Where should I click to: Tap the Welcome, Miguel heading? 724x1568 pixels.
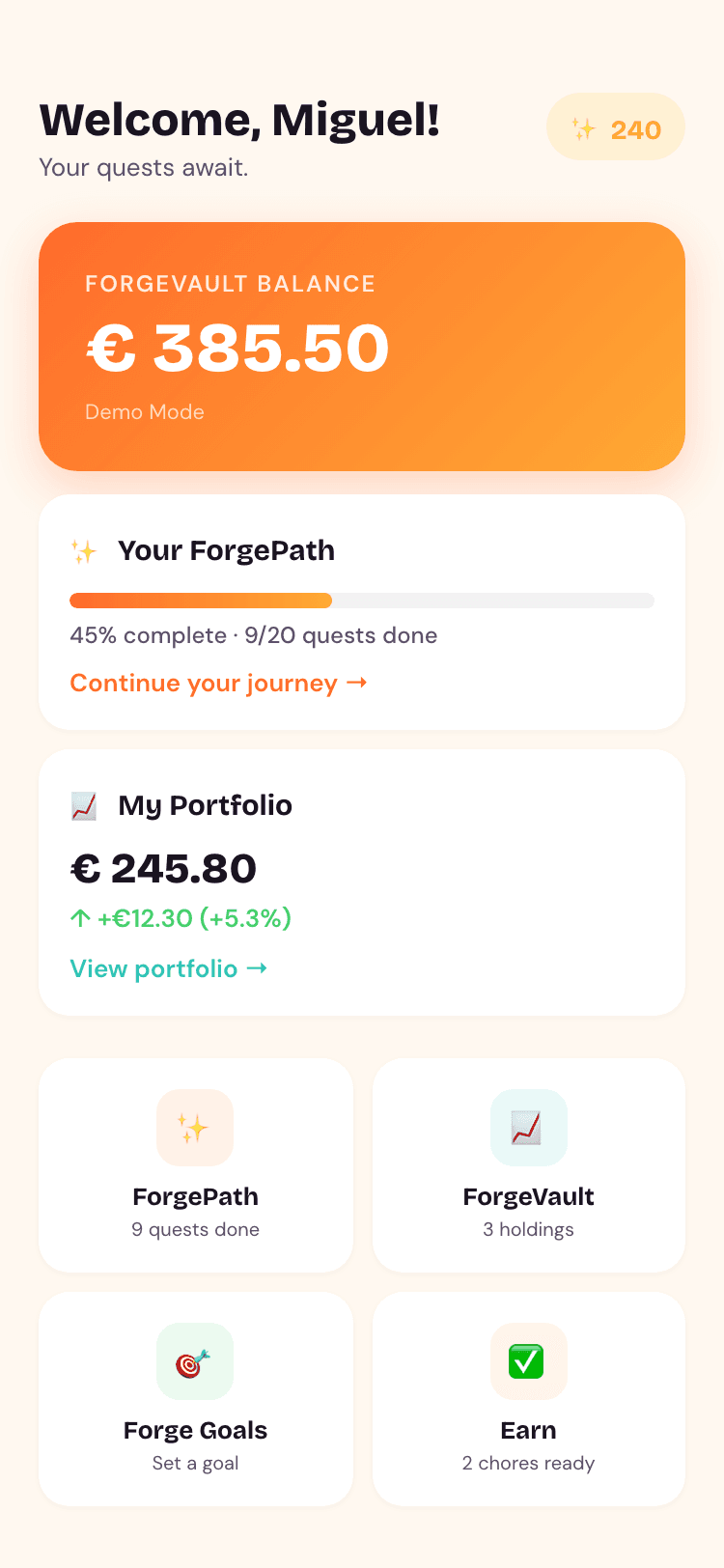pyautogui.click(x=238, y=120)
